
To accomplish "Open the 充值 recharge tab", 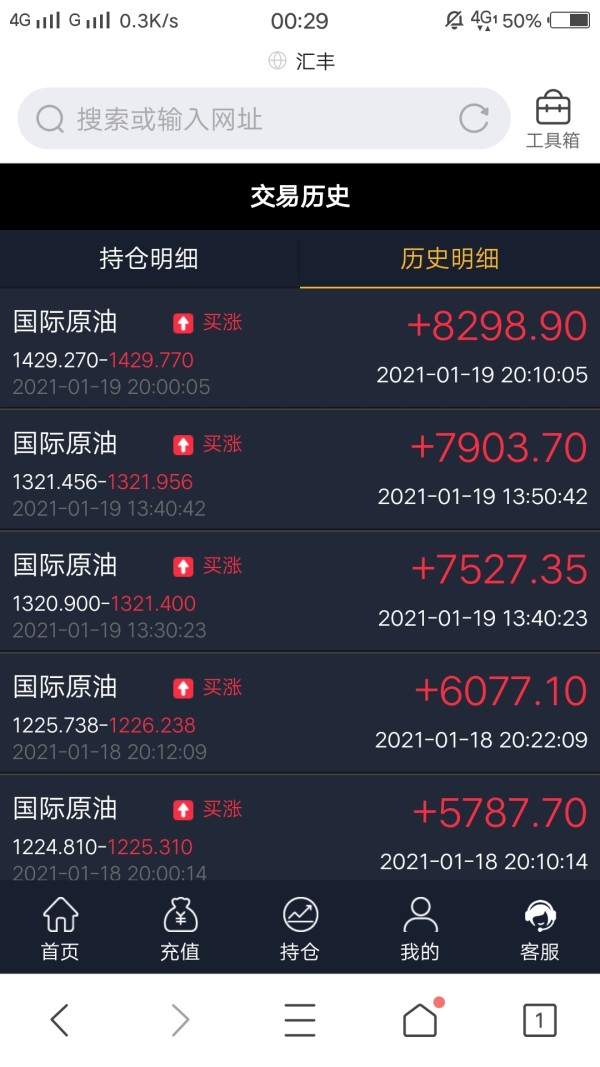I will pyautogui.click(x=180, y=928).
